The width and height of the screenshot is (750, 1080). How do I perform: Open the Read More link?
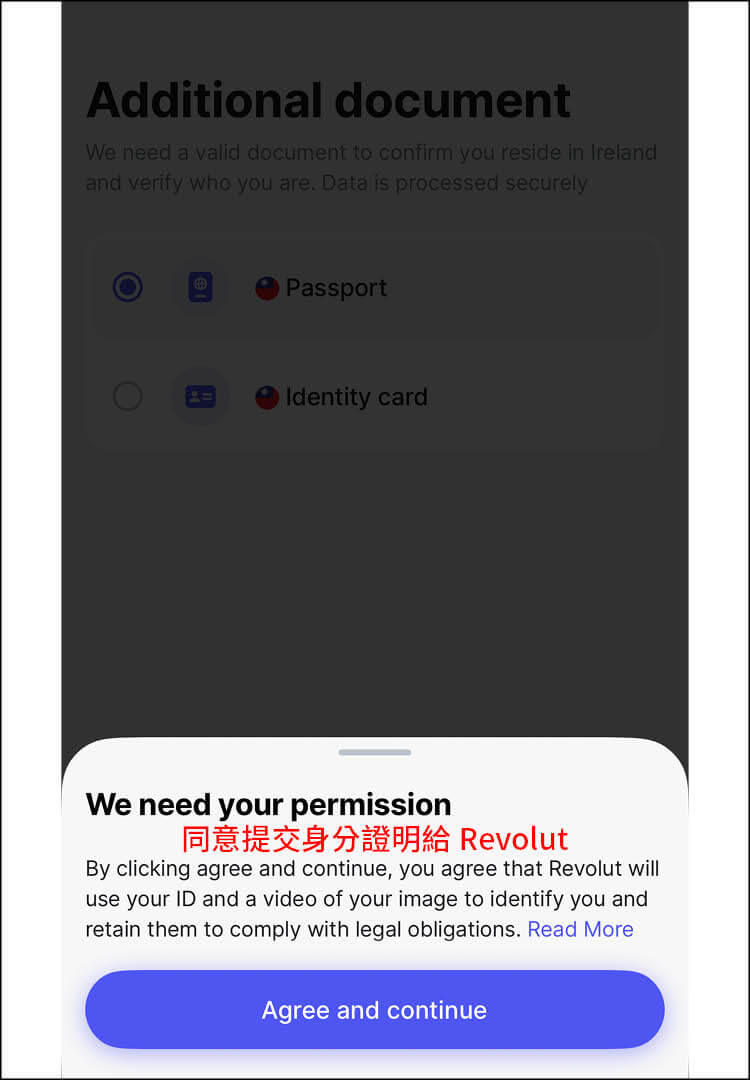click(580, 929)
